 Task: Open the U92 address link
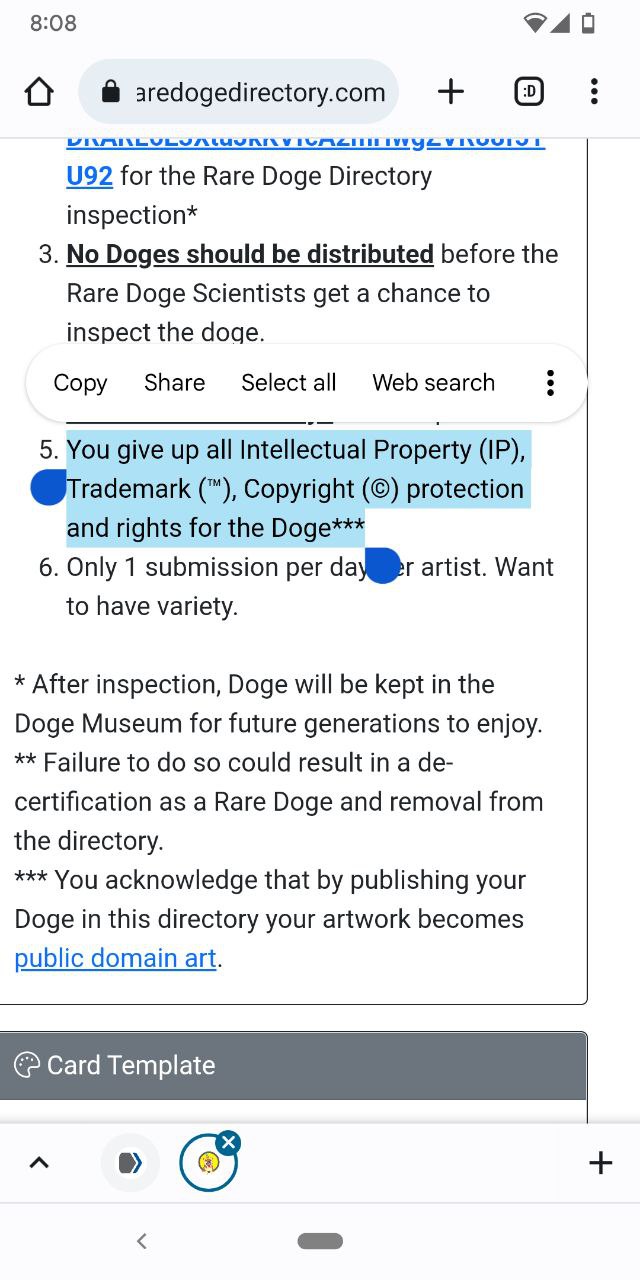click(89, 176)
